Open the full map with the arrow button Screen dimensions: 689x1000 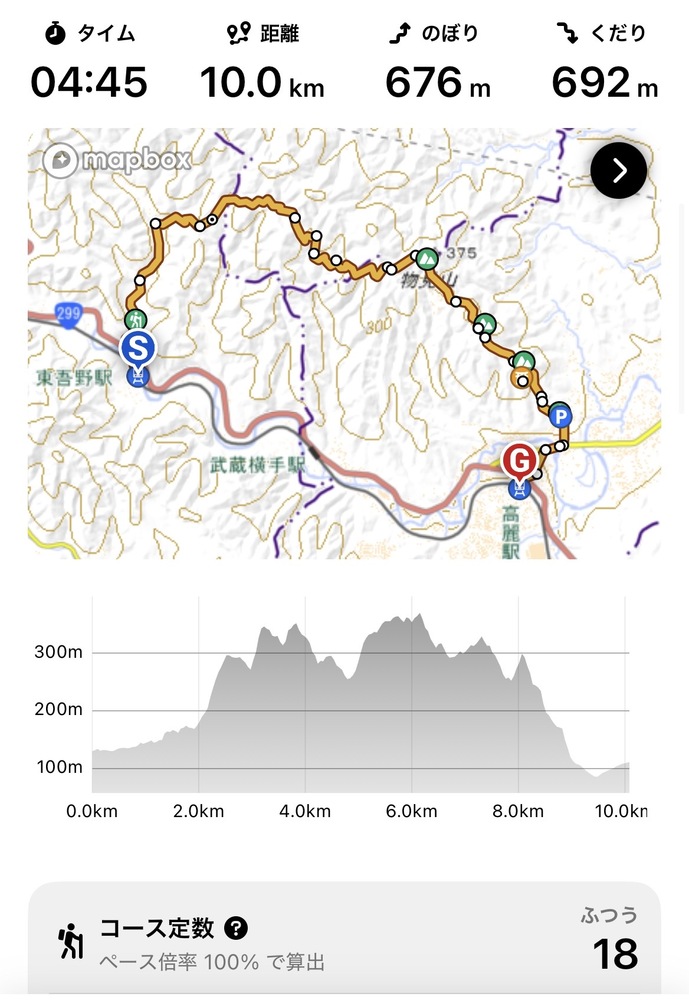pos(619,171)
